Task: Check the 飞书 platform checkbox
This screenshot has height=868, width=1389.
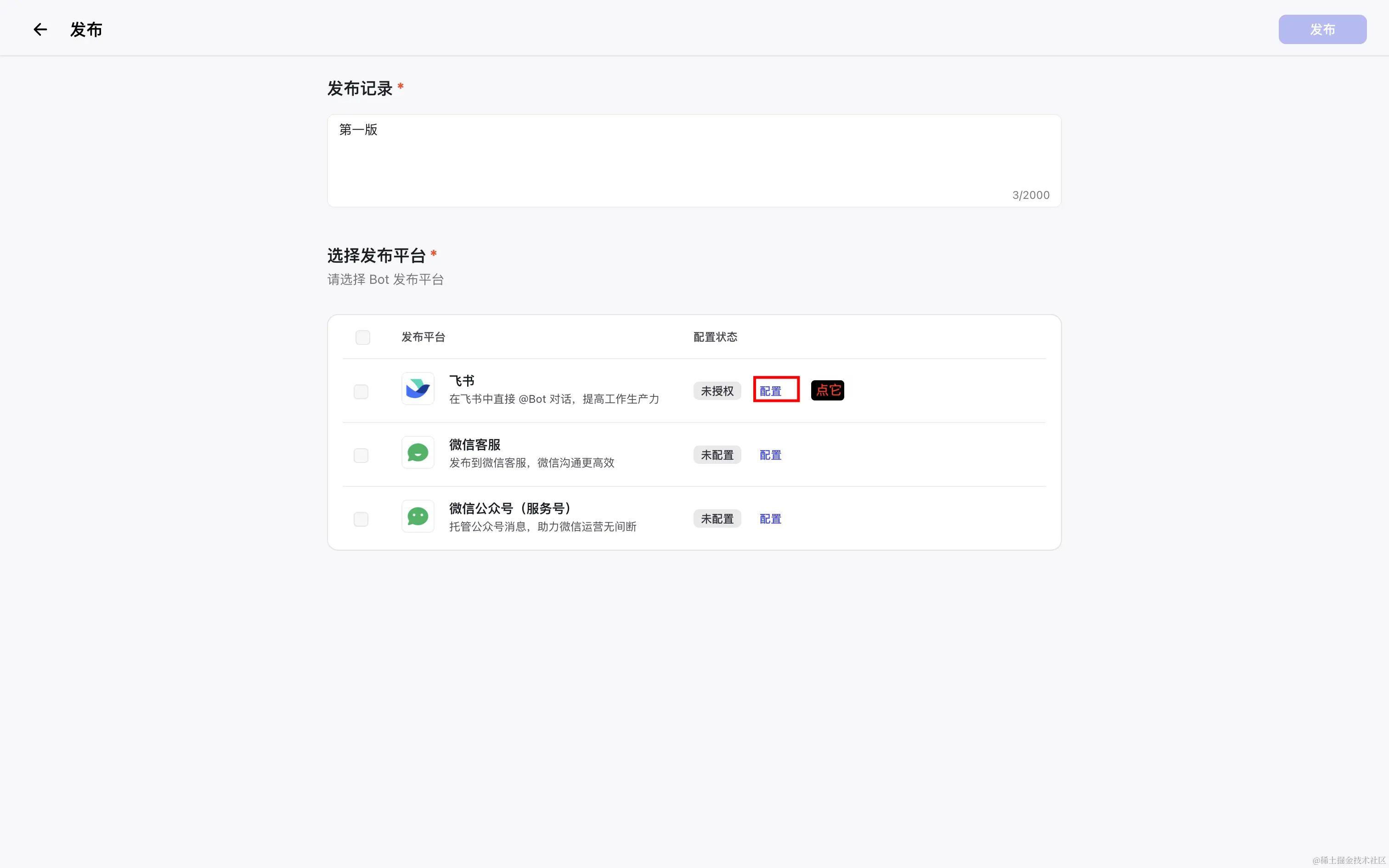Action: coord(361,391)
